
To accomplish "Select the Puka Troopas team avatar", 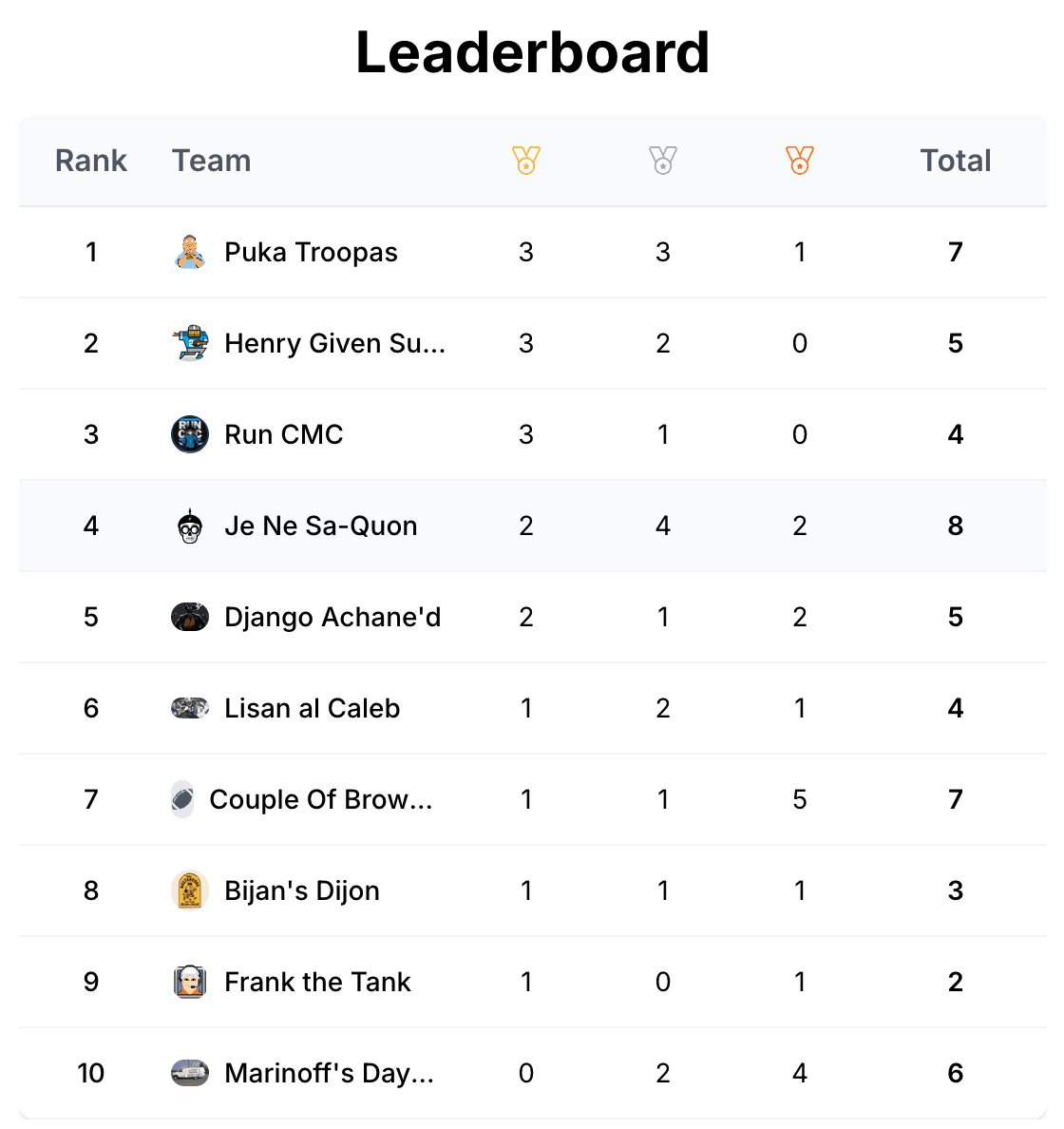I will click(190, 252).
